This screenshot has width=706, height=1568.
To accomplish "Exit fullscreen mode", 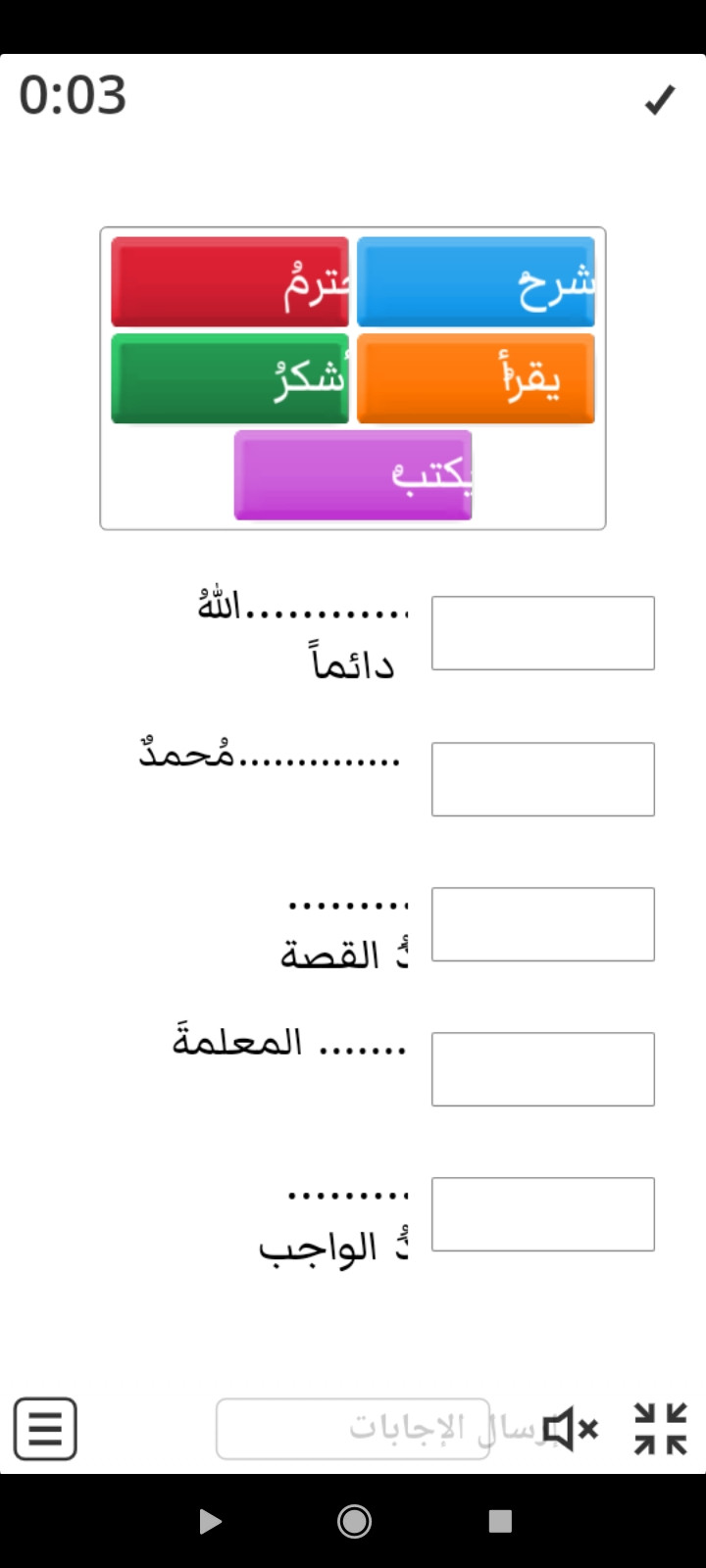I will point(660,1429).
